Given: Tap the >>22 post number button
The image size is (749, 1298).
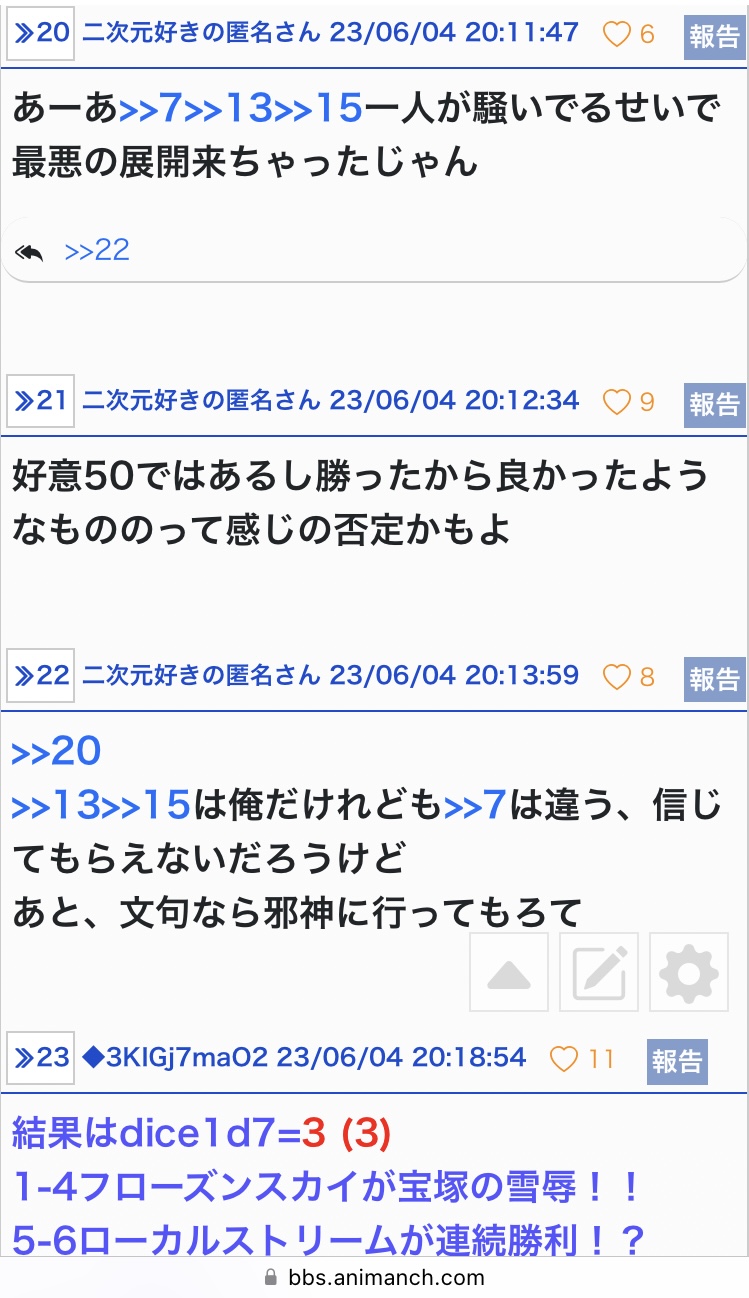Looking at the screenshot, I should click(x=40, y=675).
